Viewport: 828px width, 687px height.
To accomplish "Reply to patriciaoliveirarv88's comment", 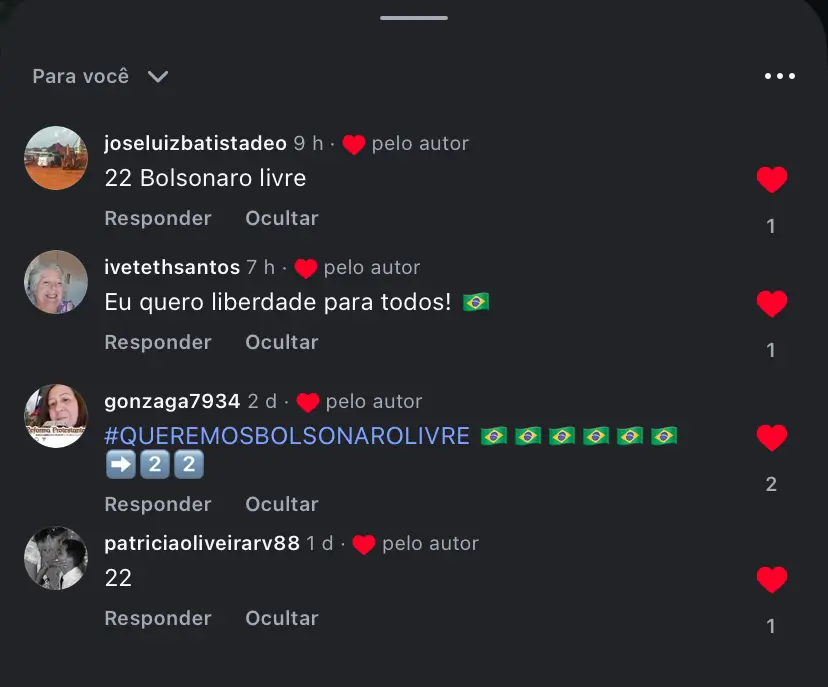I will pos(158,618).
